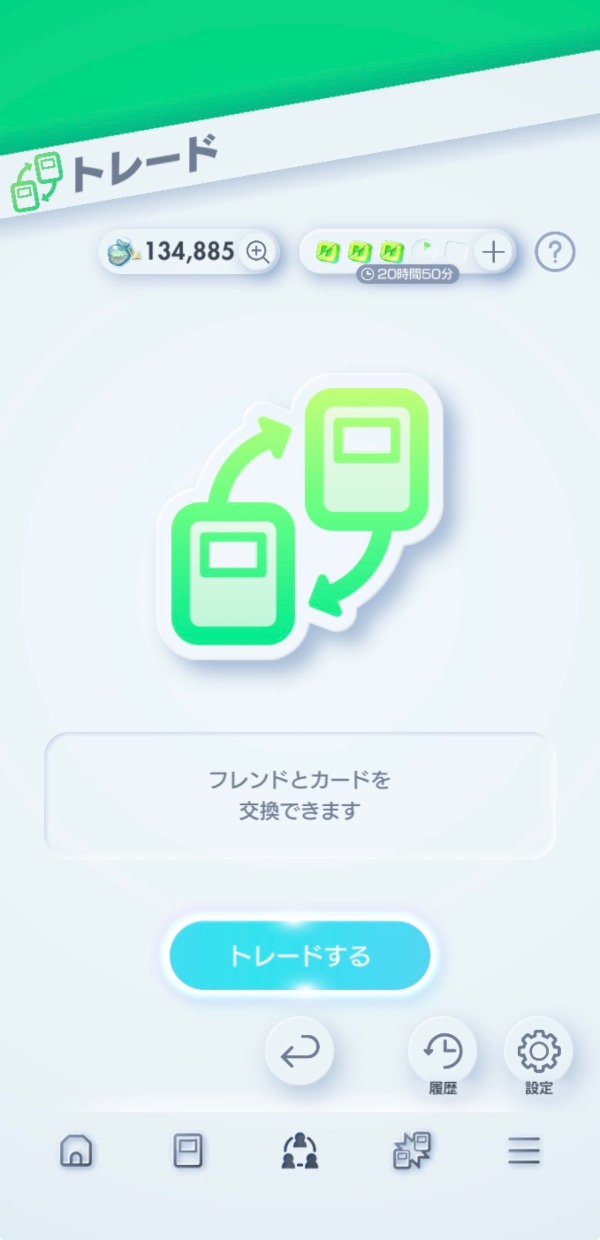Tap the トレードする button
Image resolution: width=600 pixels, height=1240 pixels.
(299, 955)
